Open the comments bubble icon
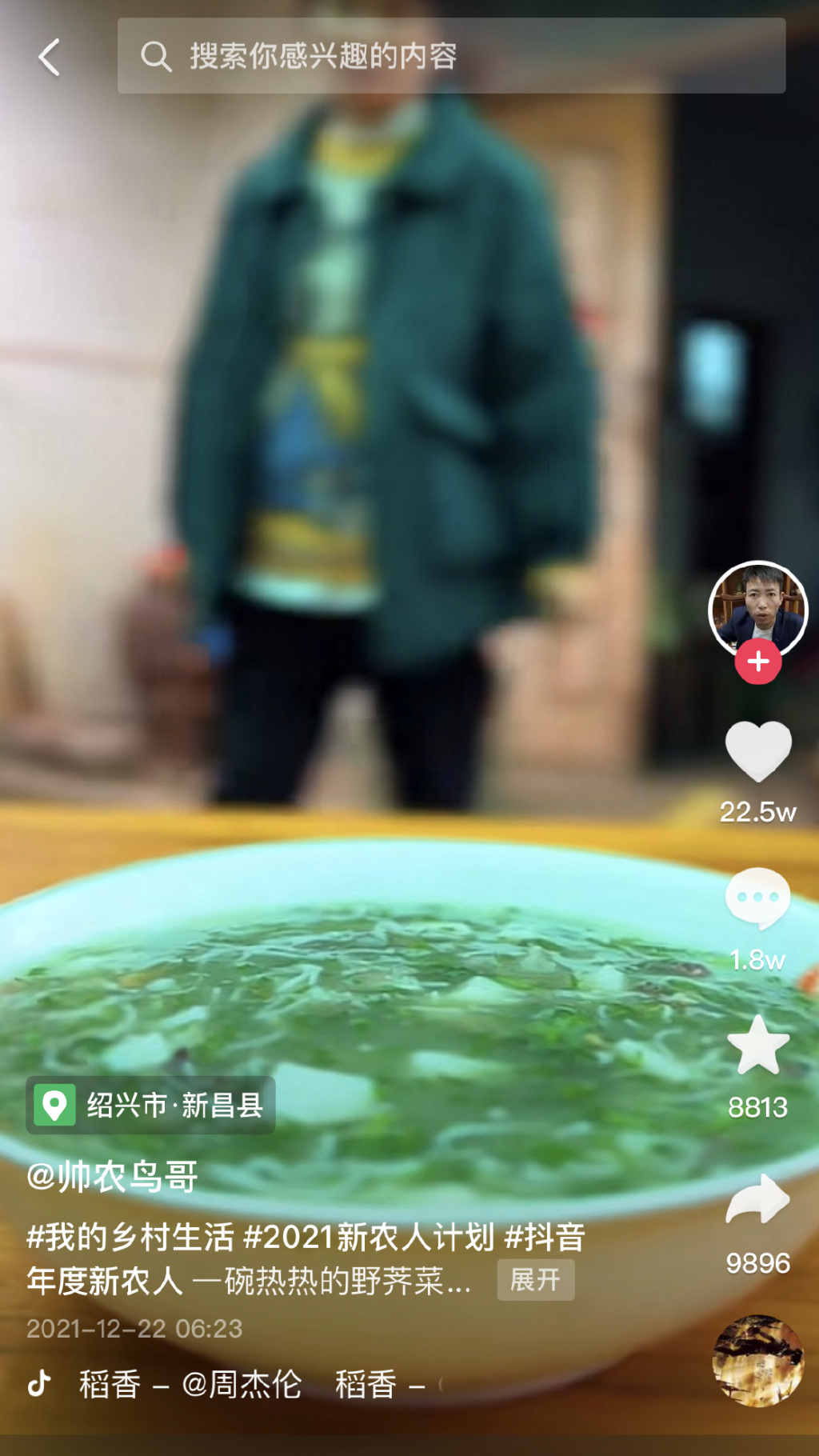Image resolution: width=819 pixels, height=1456 pixels. (x=757, y=898)
